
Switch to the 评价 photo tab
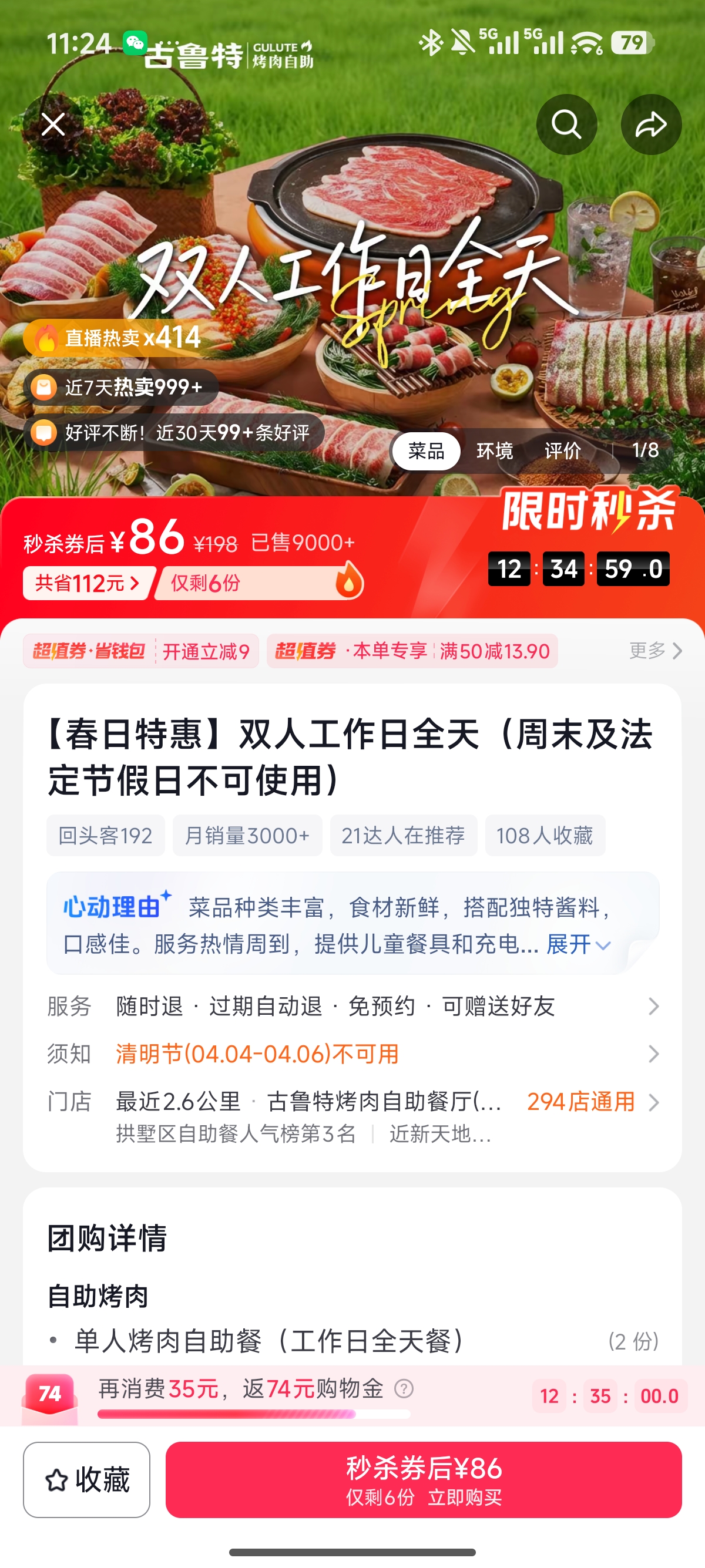coord(563,451)
